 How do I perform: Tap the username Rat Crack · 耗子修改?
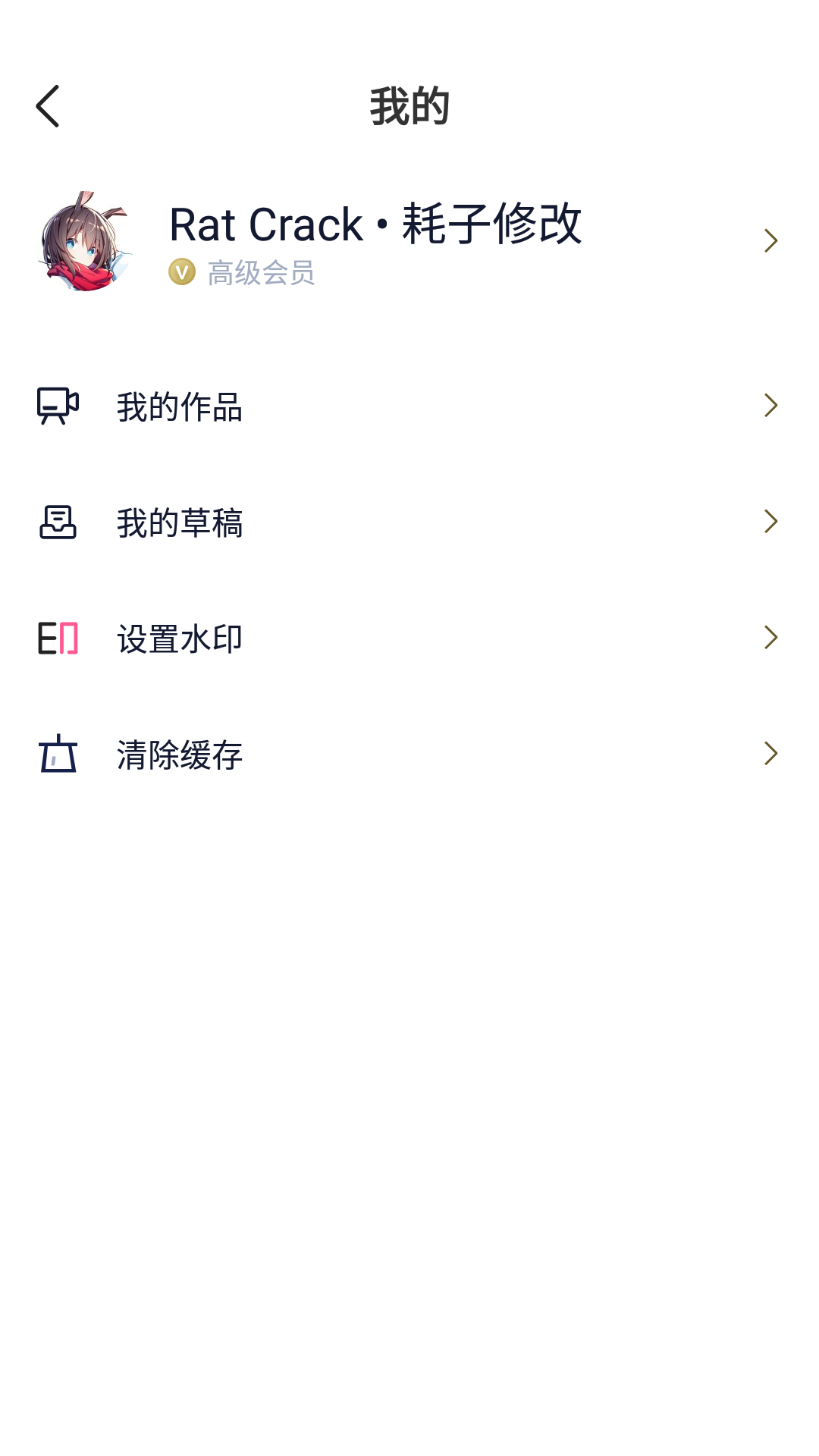click(375, 224)
